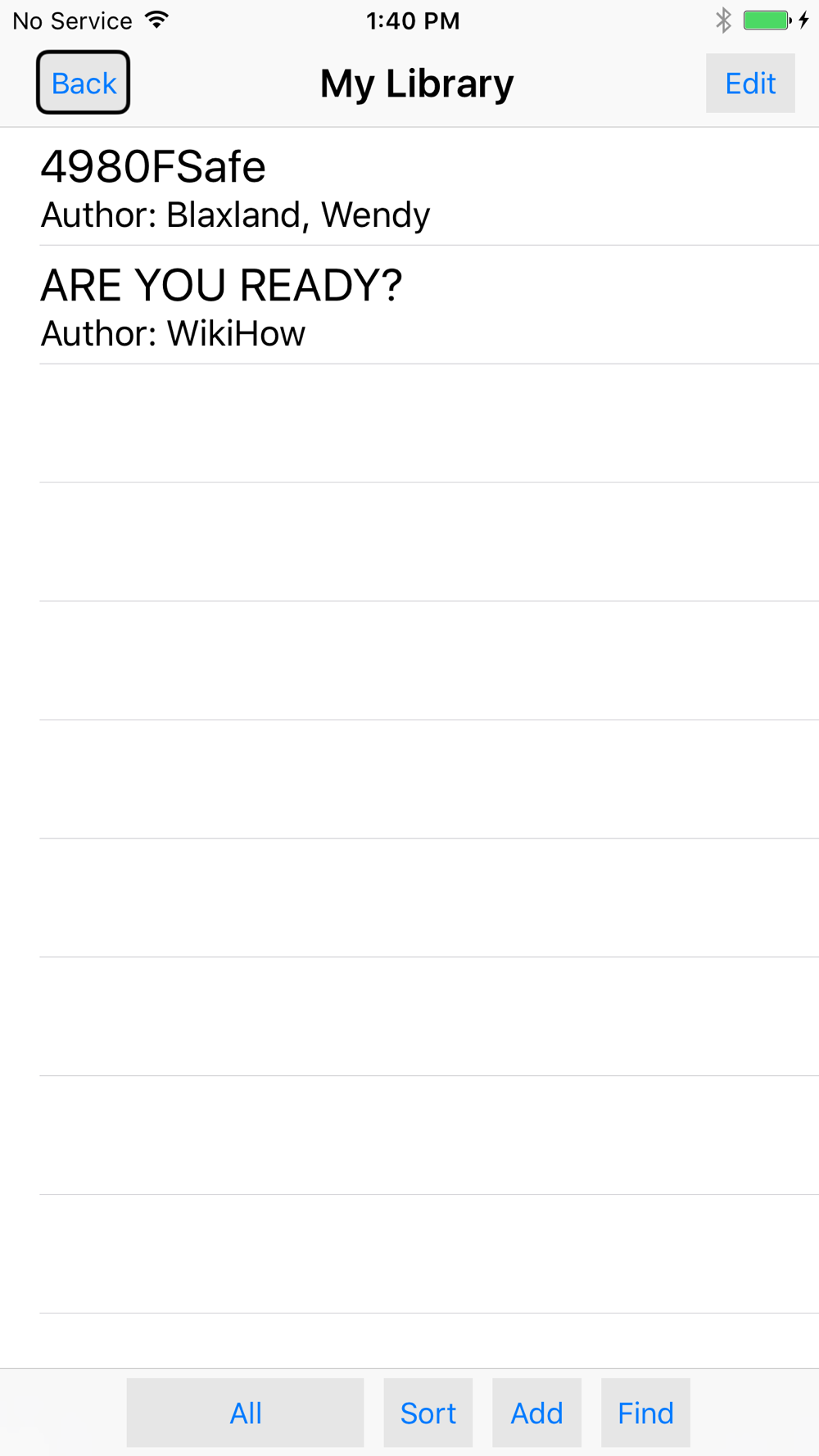Find a book in the library
The height and width of the screenshot is (1456, 819).
[645, 1413]
